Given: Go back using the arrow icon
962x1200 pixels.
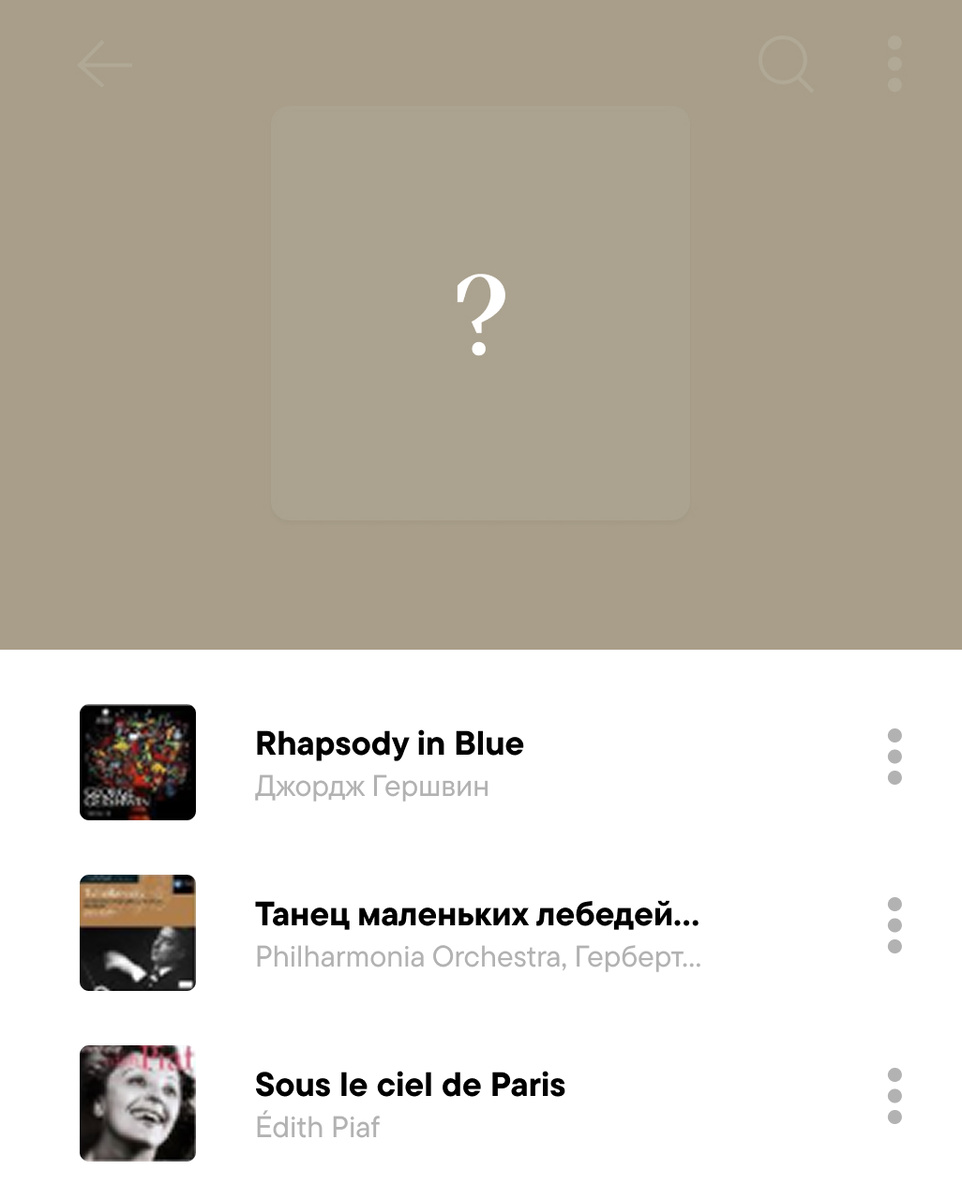Looking at the screenshot, I should pos(104,66).
